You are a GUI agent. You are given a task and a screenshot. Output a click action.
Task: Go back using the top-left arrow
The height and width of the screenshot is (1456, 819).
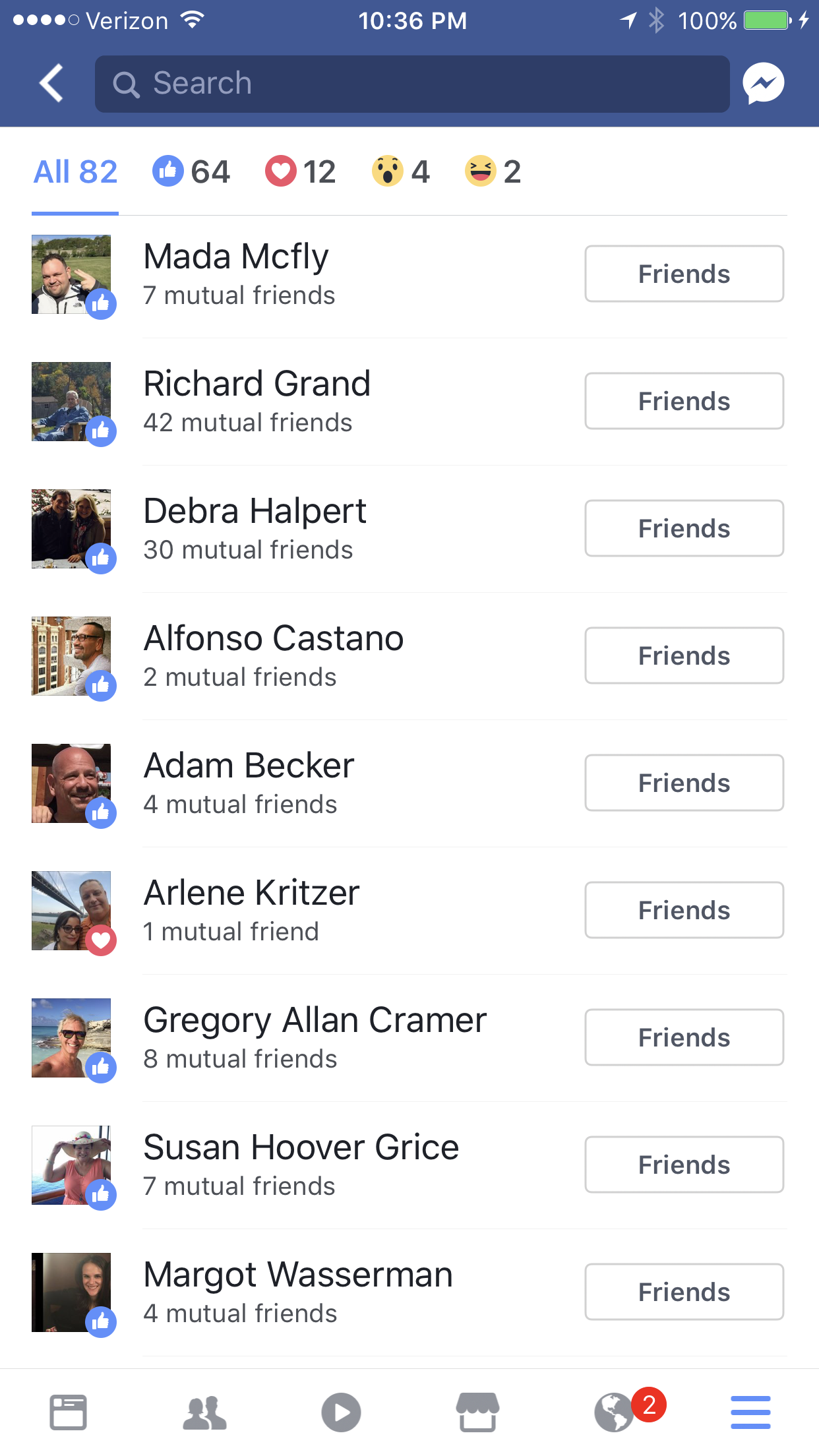coord(51,84)
